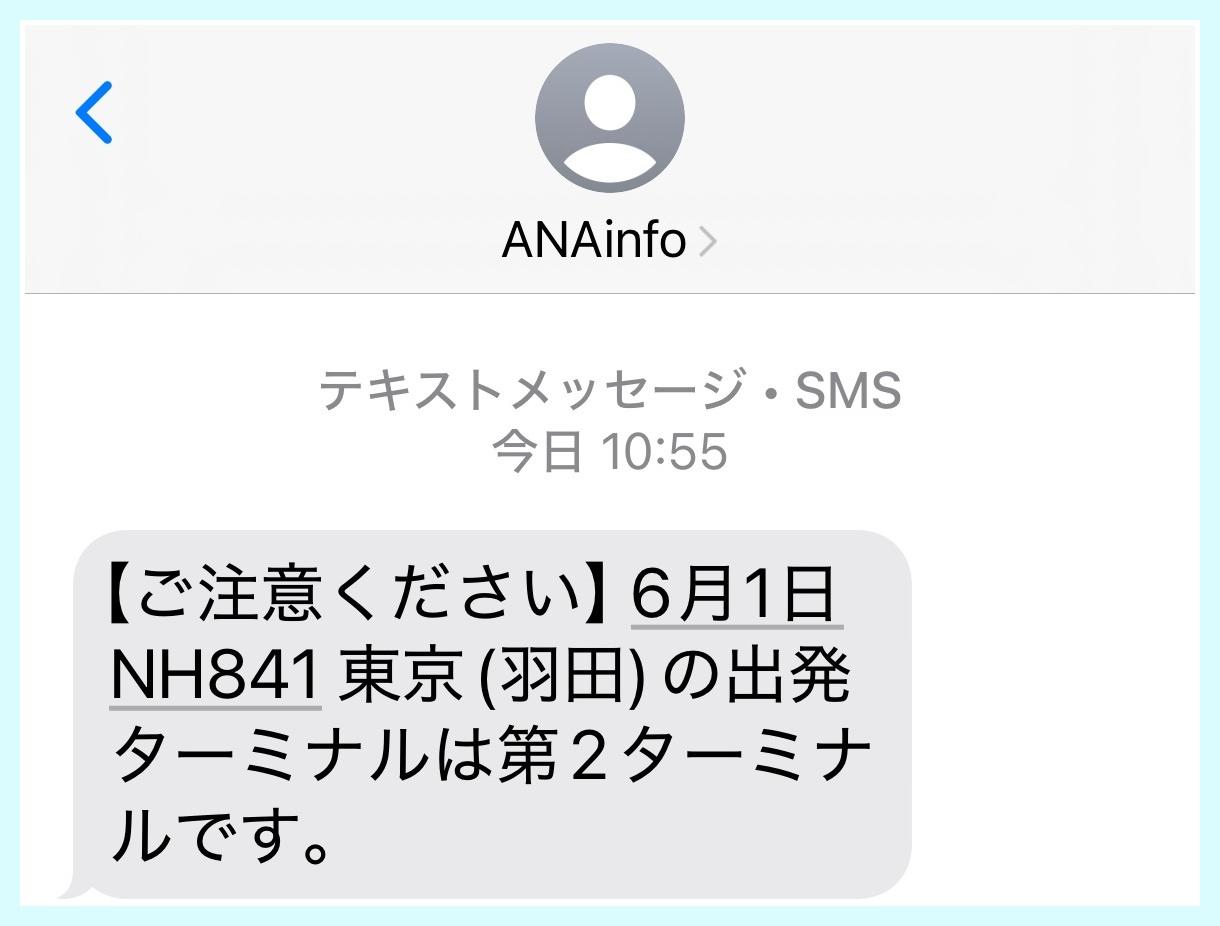
Task: Go back to the messages list
Action: click(x=94, y=113)
